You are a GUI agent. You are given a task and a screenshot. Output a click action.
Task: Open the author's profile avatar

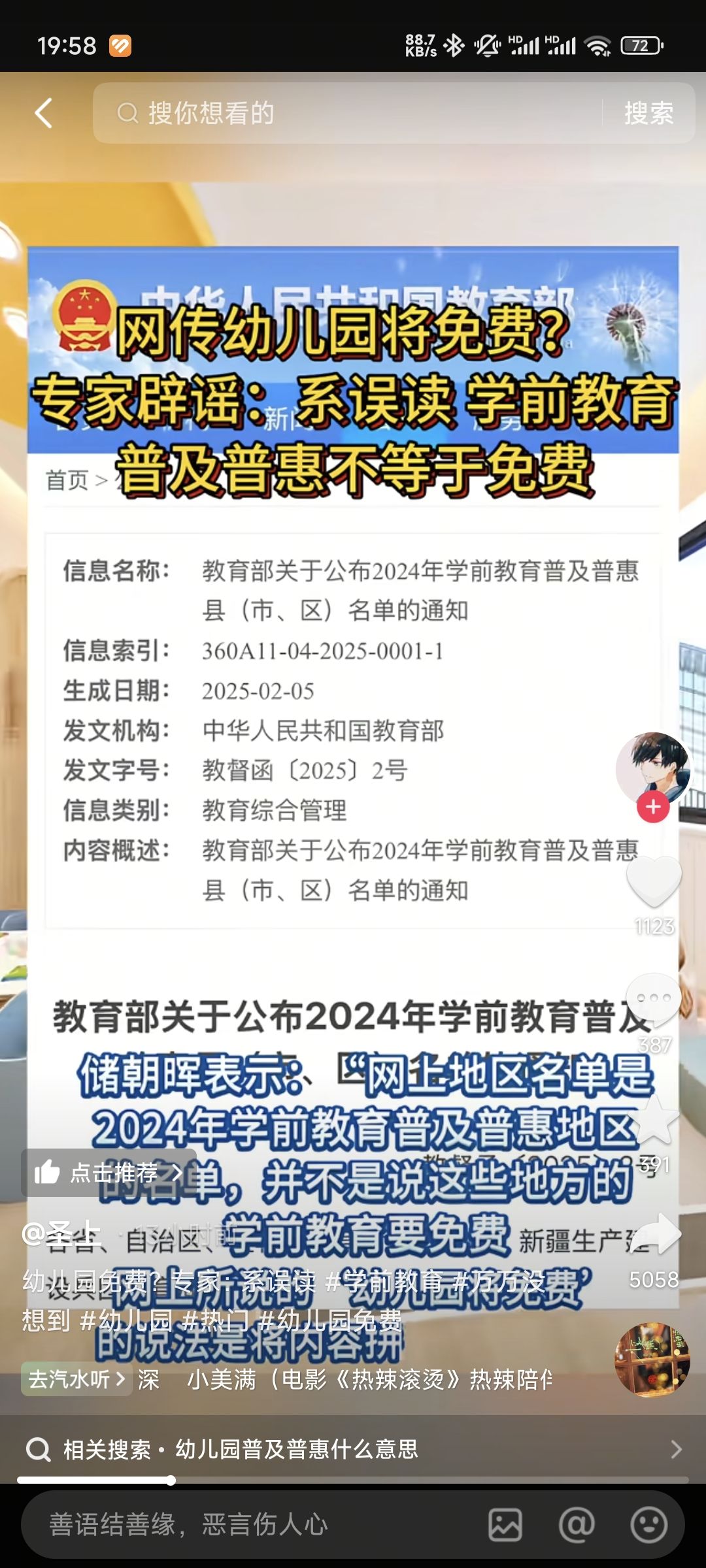coord(652,768)
